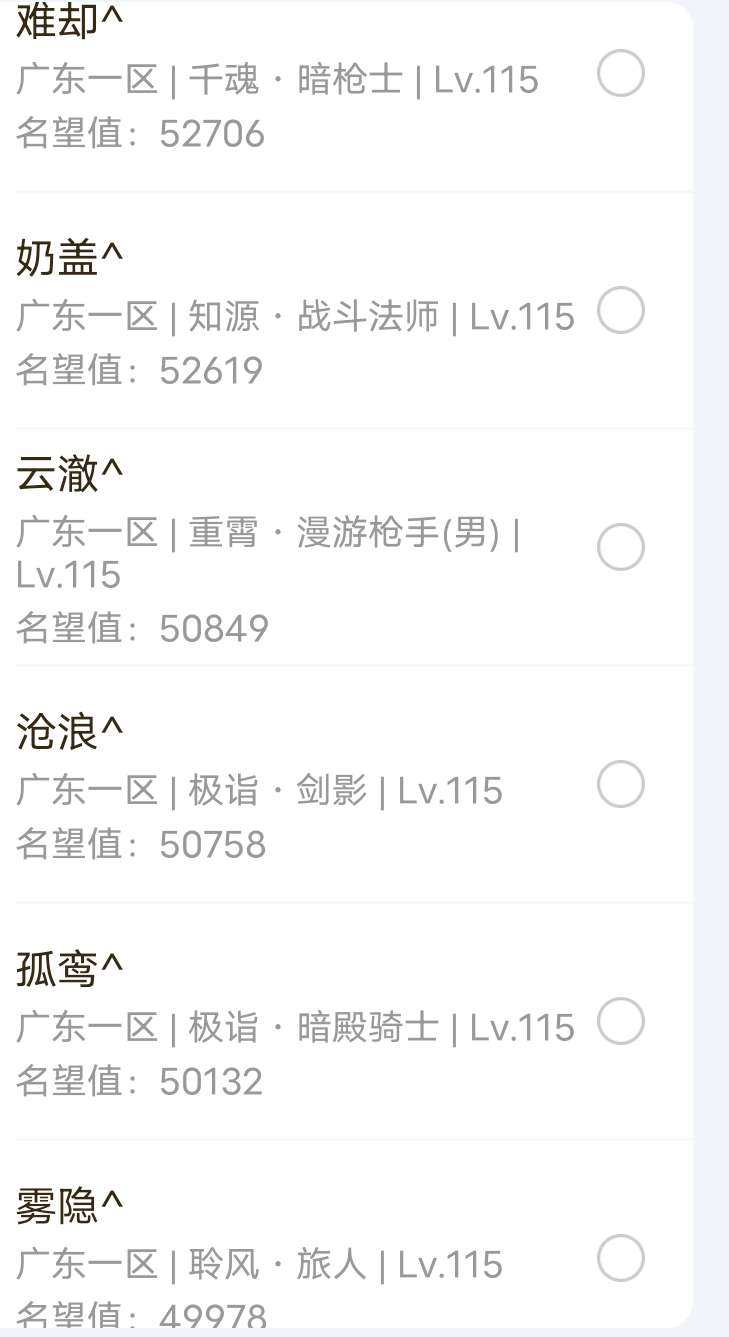
Task: Select the circle beside 奶盖
Action: (621, 313)
